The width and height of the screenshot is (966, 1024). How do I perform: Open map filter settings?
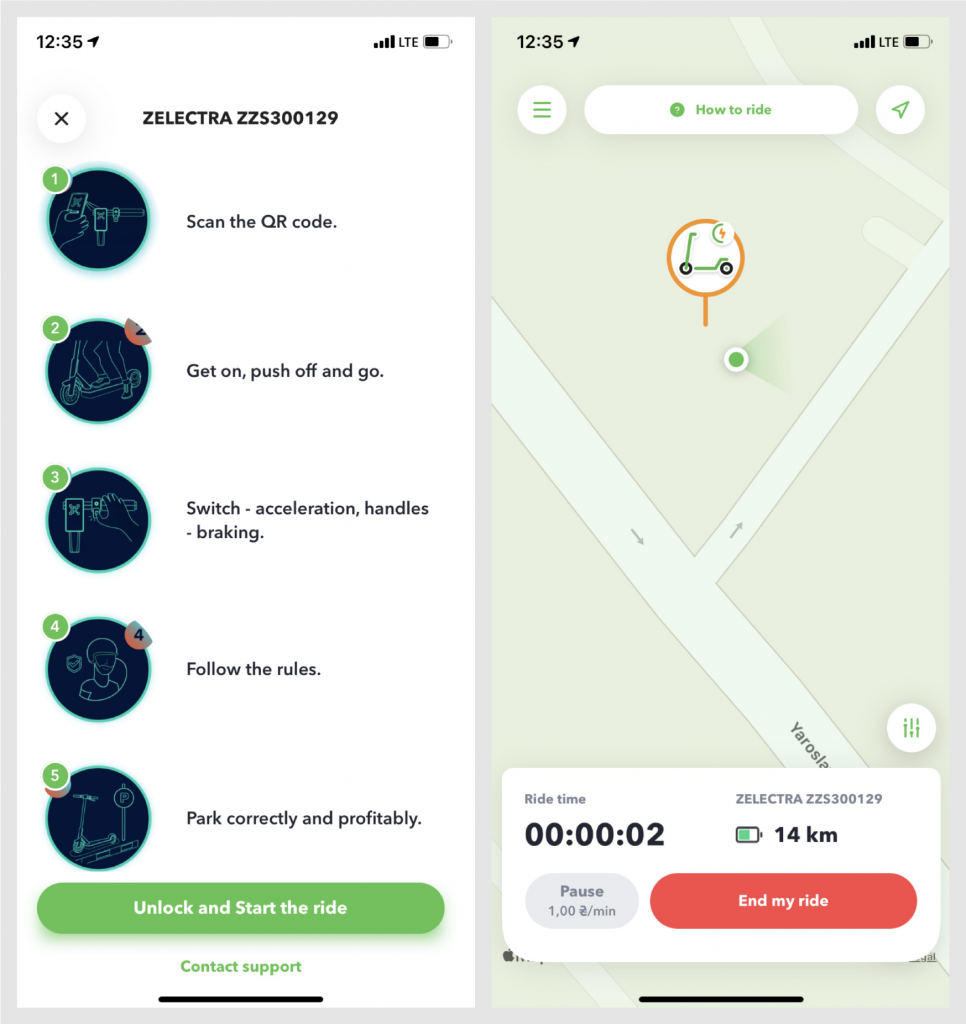[911, 728]
